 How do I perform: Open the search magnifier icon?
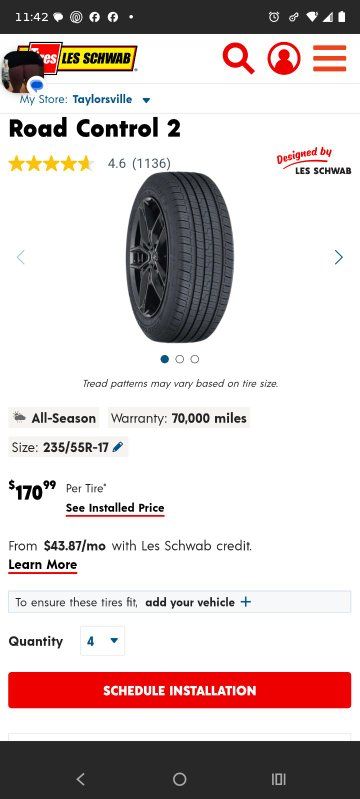(x=238, y=59)
